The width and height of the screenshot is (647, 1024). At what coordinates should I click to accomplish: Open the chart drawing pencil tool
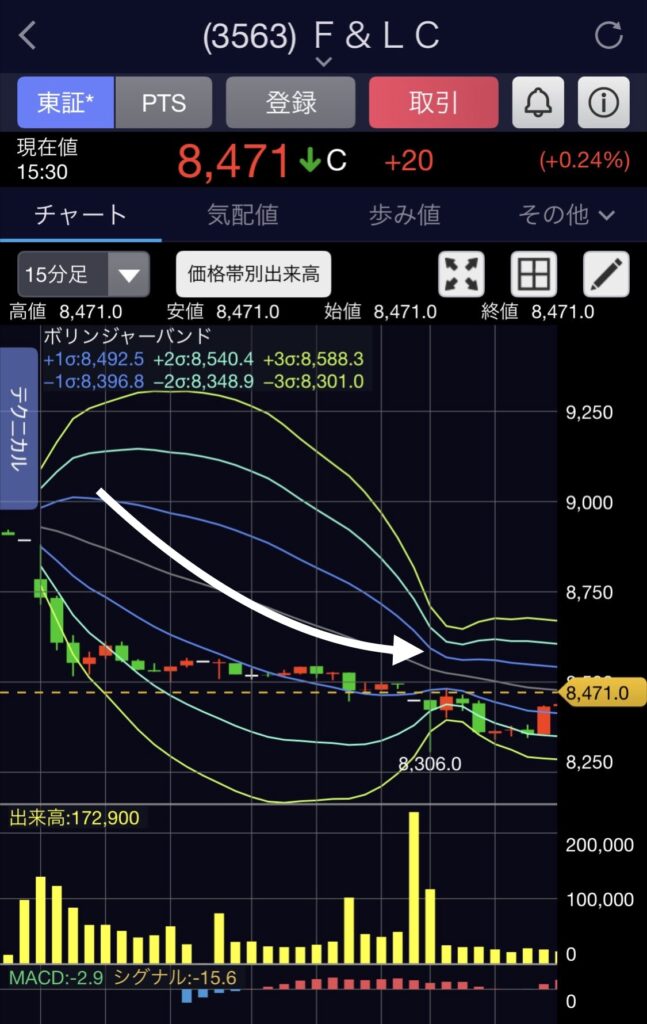tap(605, 273)
